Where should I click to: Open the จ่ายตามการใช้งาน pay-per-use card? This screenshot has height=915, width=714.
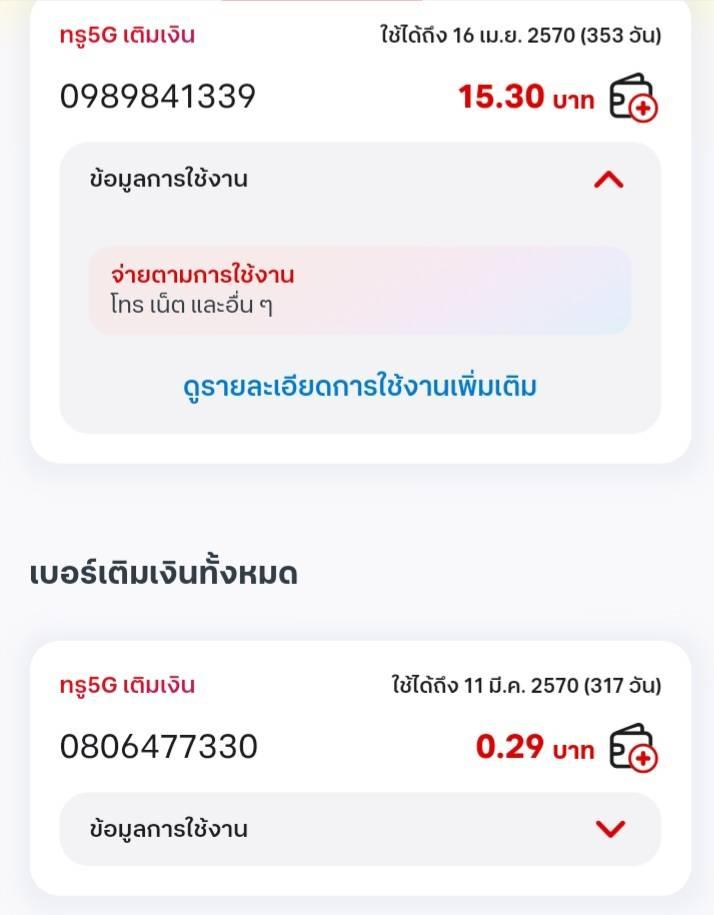[360, 290]
